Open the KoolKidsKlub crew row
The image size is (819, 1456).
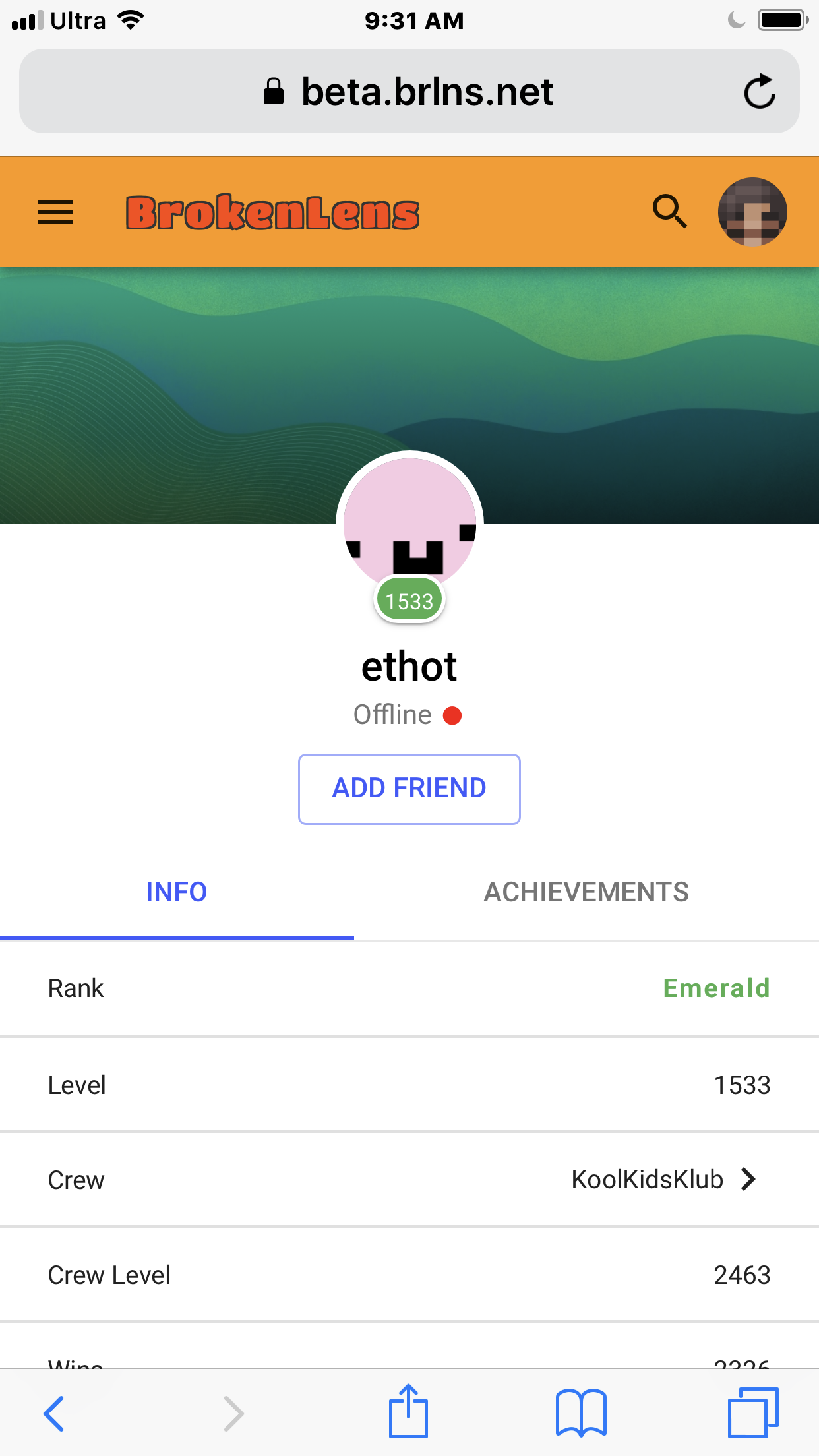point(409,1180)
